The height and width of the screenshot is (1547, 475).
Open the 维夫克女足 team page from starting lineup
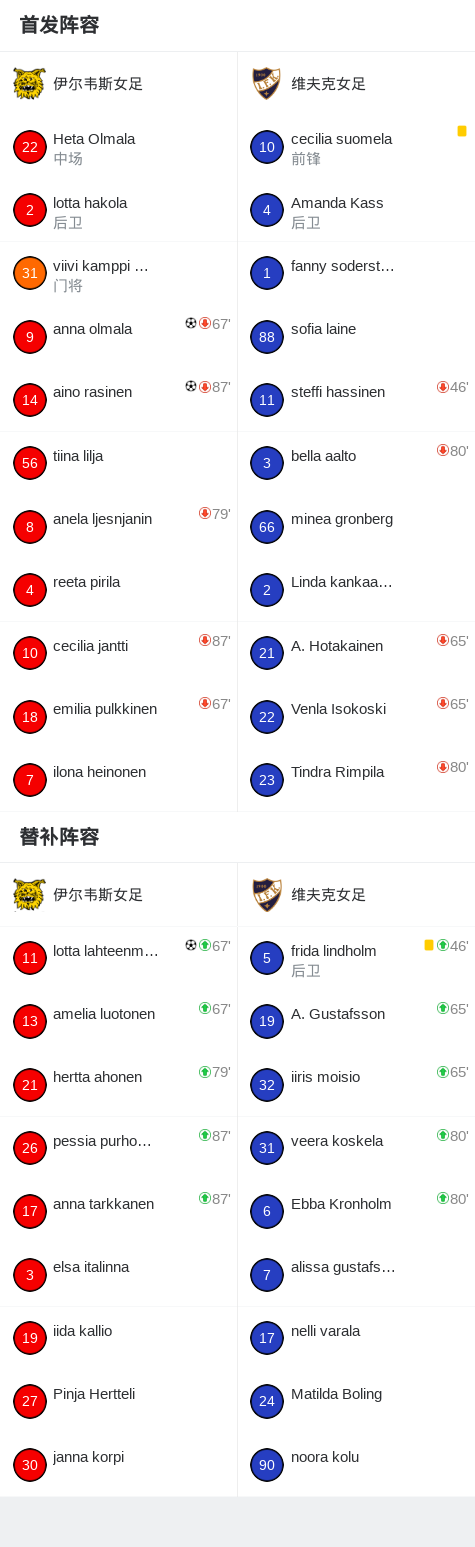click(x=356, y=84)
